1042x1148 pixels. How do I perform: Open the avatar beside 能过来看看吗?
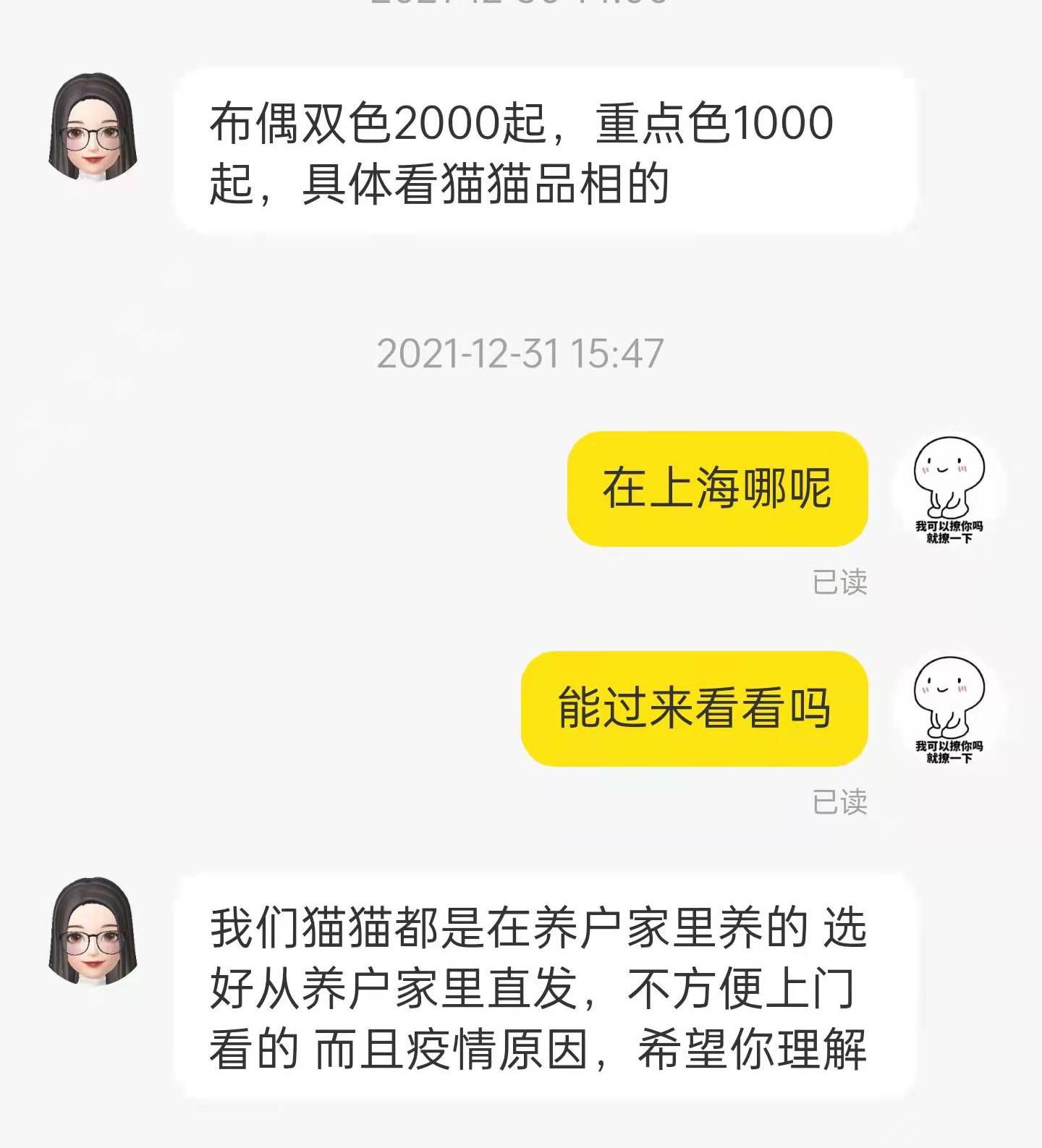tap(949, 709)
